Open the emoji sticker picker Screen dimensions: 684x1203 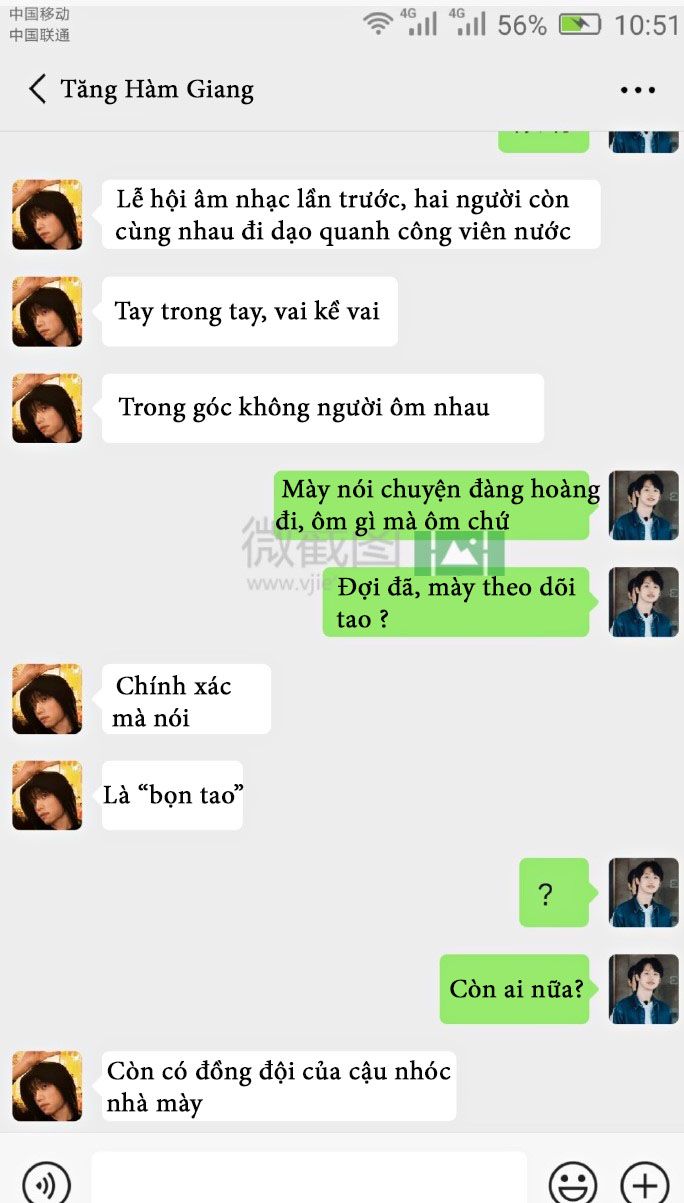click(573, 1184)
